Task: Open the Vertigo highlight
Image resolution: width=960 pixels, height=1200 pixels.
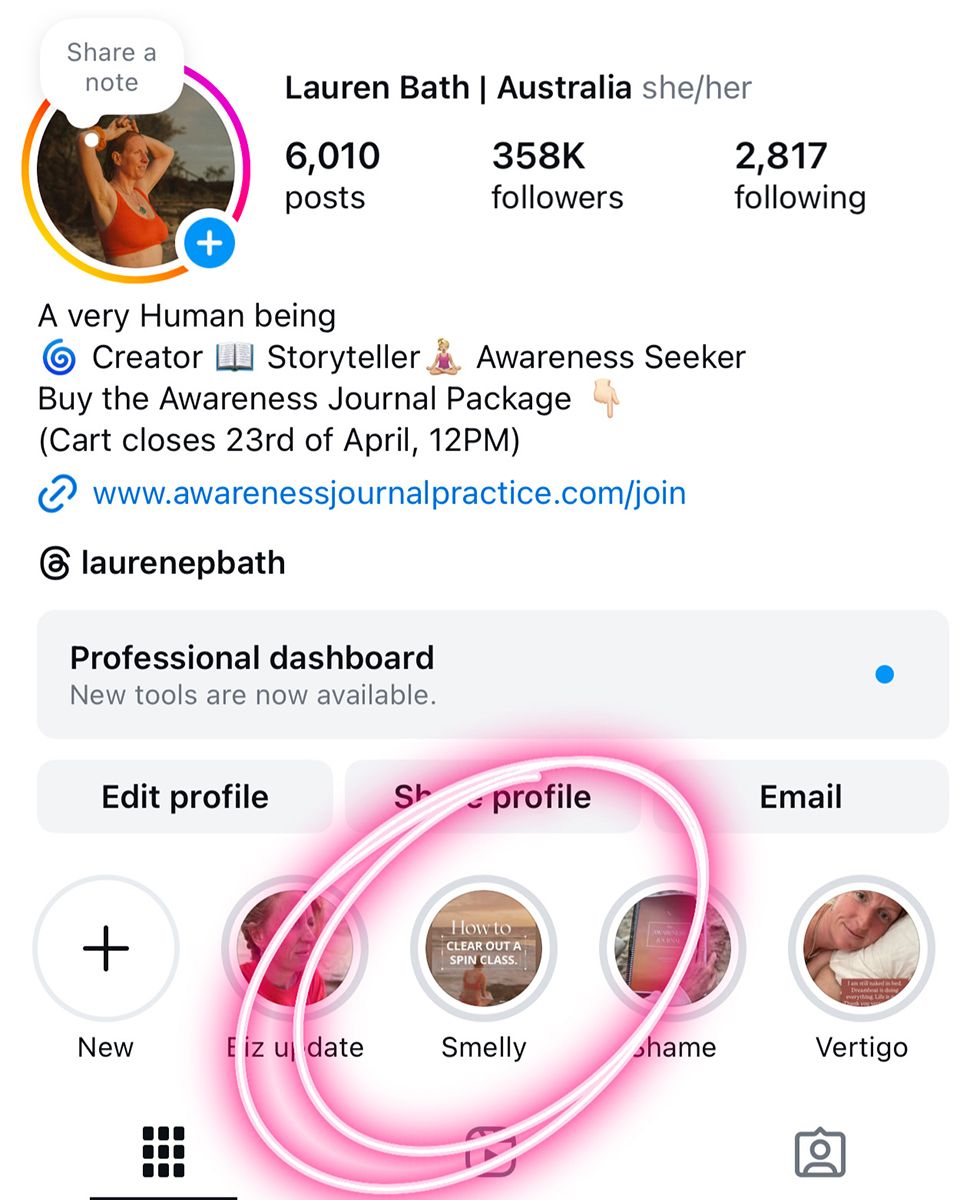Action: coord(861,948)
